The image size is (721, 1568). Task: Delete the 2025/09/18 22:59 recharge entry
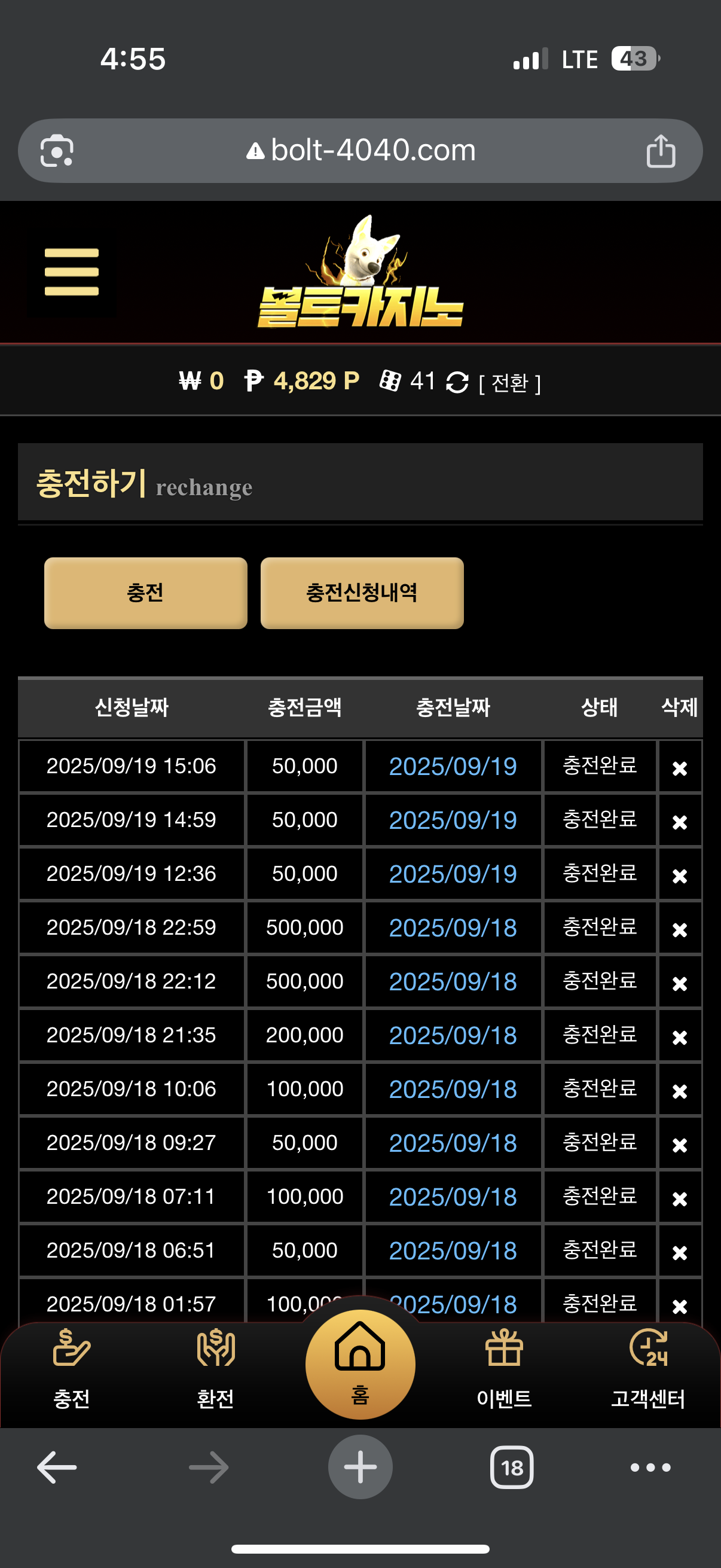[680, 929]
